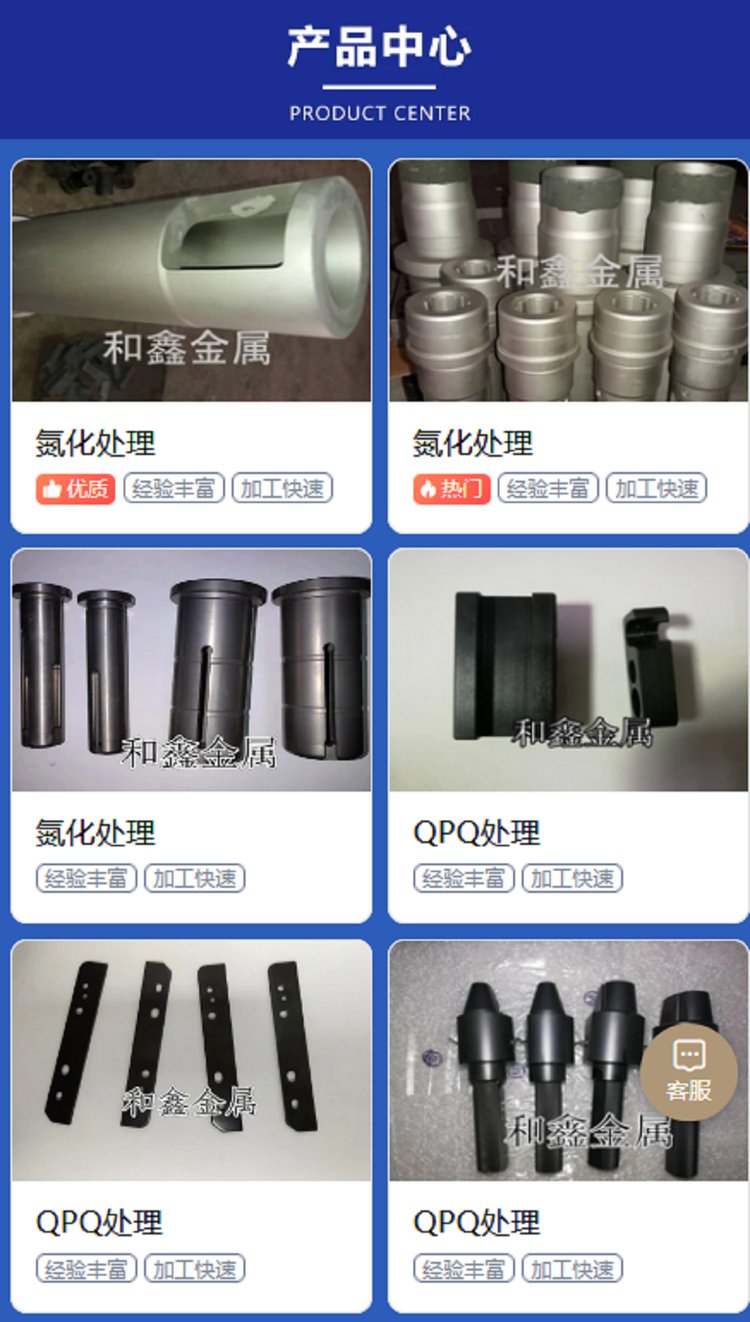Open the 氮化处理 card tagged 热门
This screenshot has height=1322, width=750.
568,346
